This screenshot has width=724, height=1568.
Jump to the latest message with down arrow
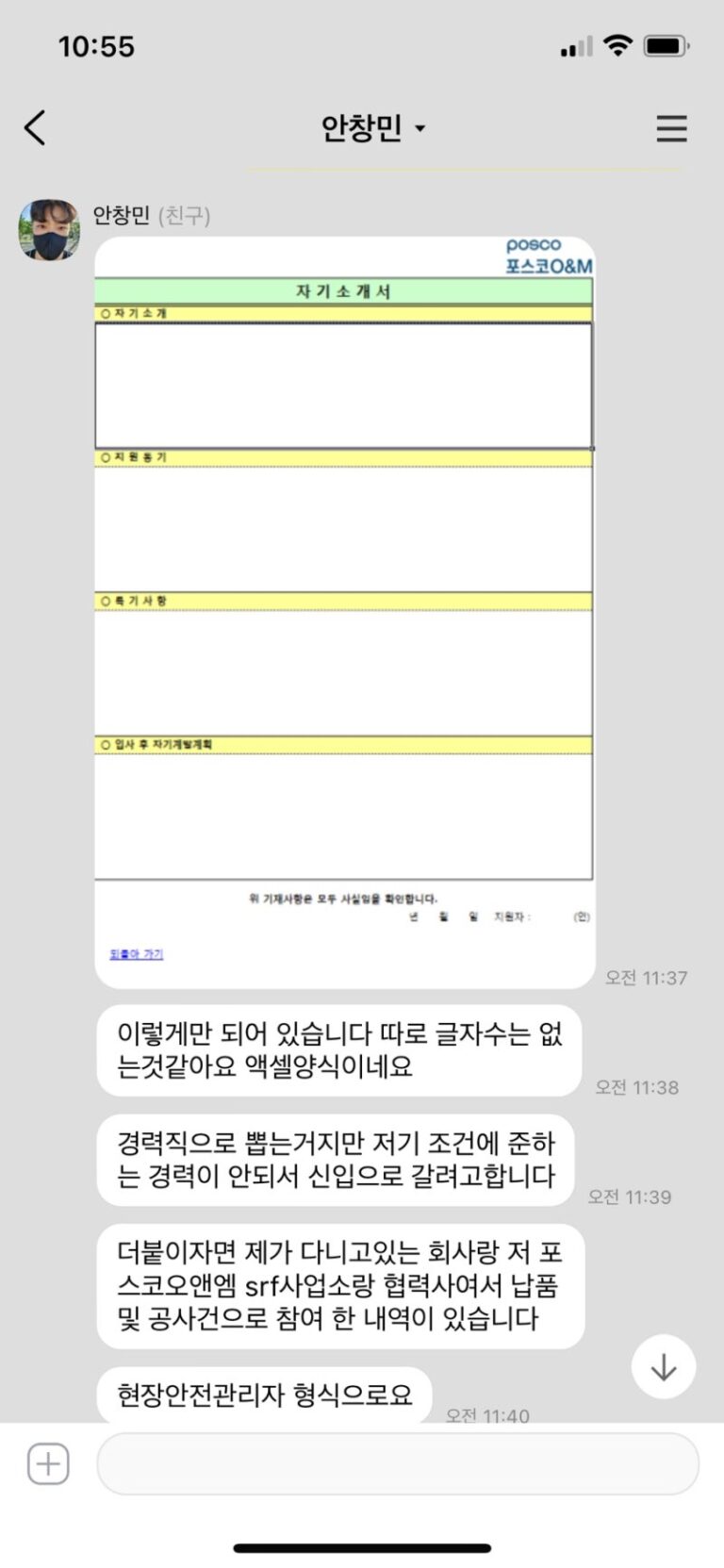click(x=664, y=1366)
